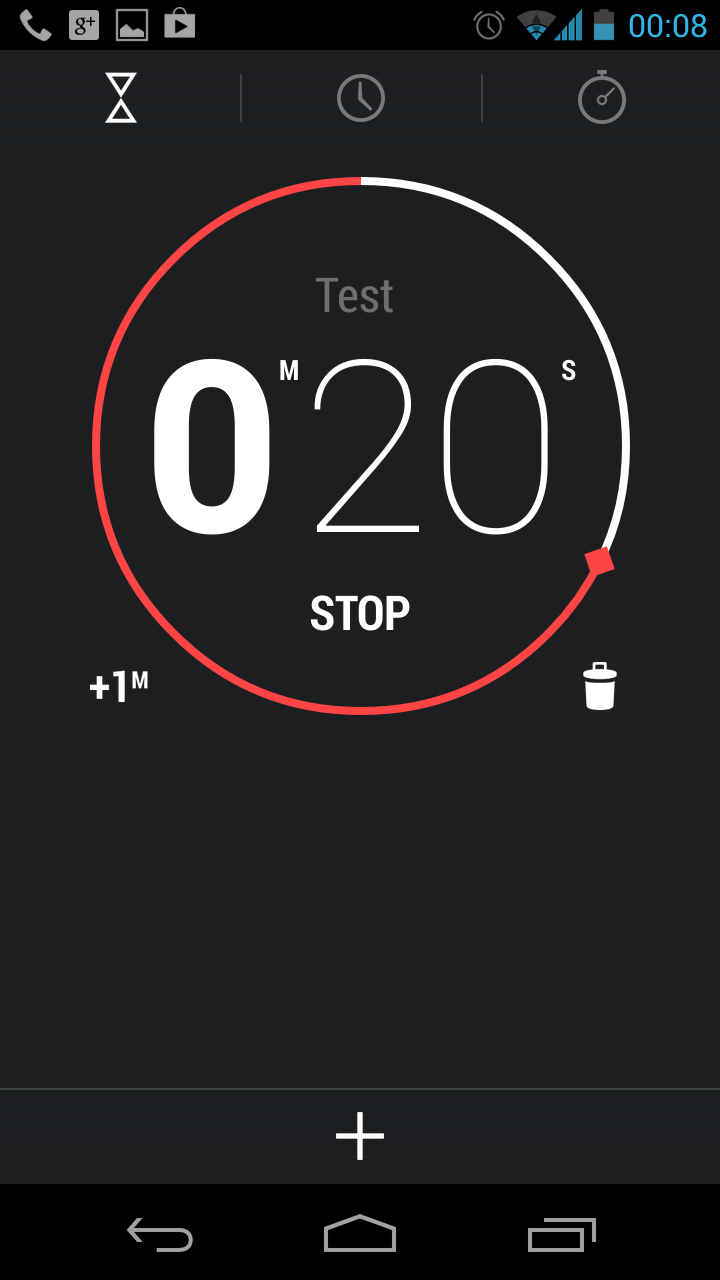Screen dimensions: 720x1280
Task: Switch to the clock tab
Action: 361,98
